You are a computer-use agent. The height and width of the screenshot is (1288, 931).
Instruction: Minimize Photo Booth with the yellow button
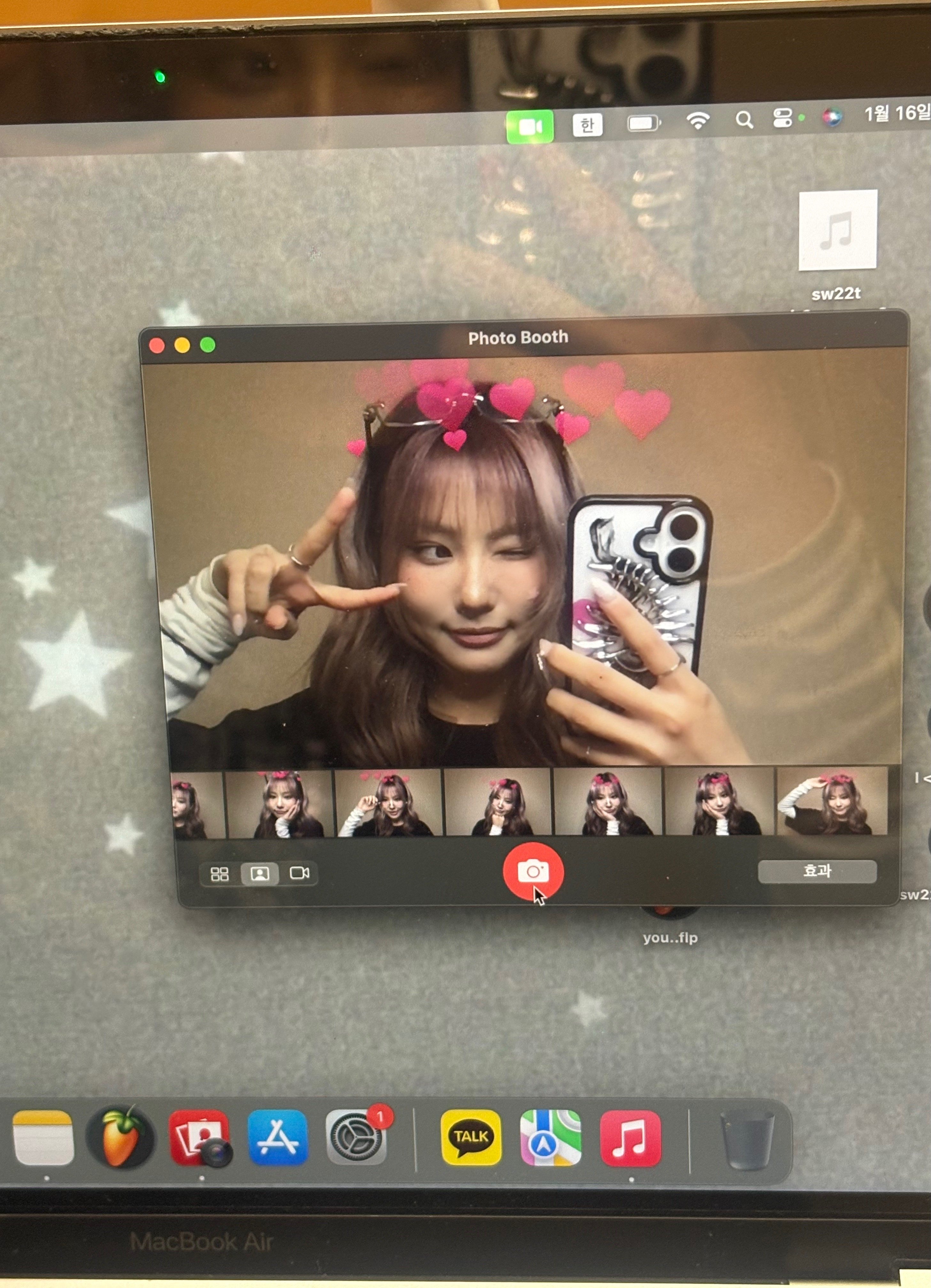[182, 345]
